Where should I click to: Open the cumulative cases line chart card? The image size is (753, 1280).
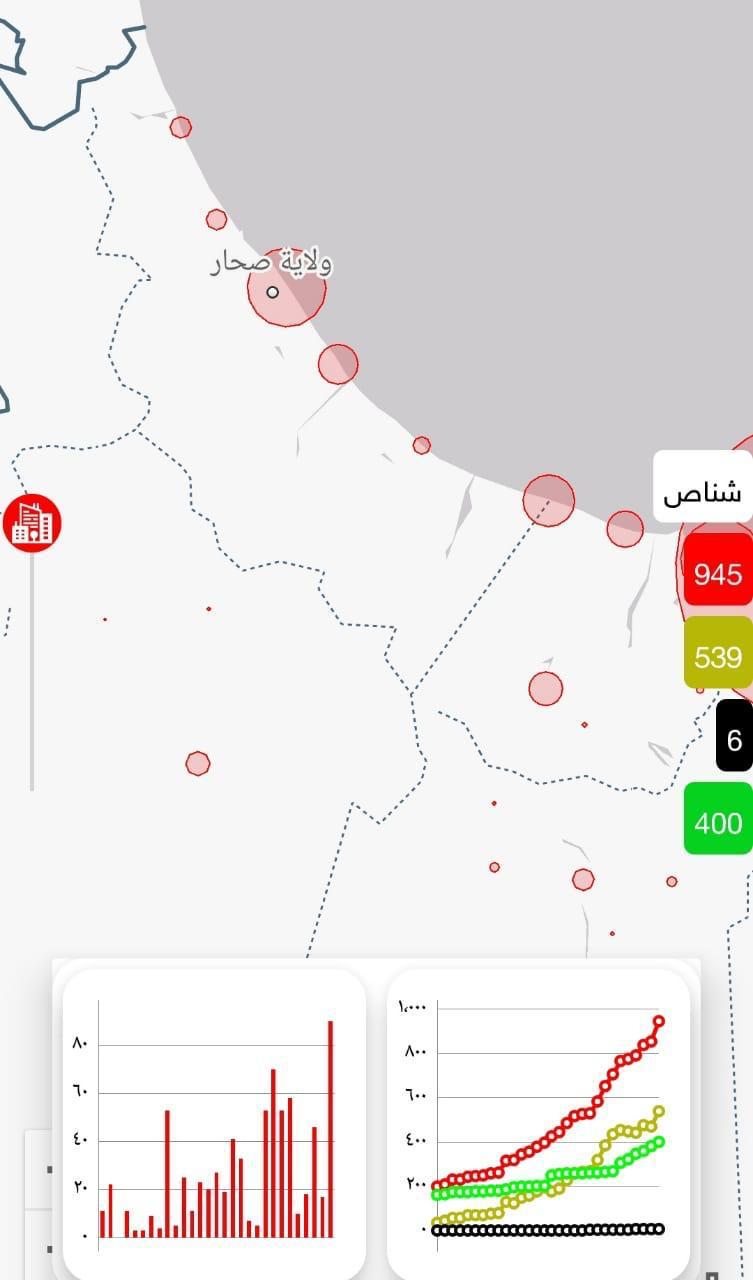pos(538,1120)
